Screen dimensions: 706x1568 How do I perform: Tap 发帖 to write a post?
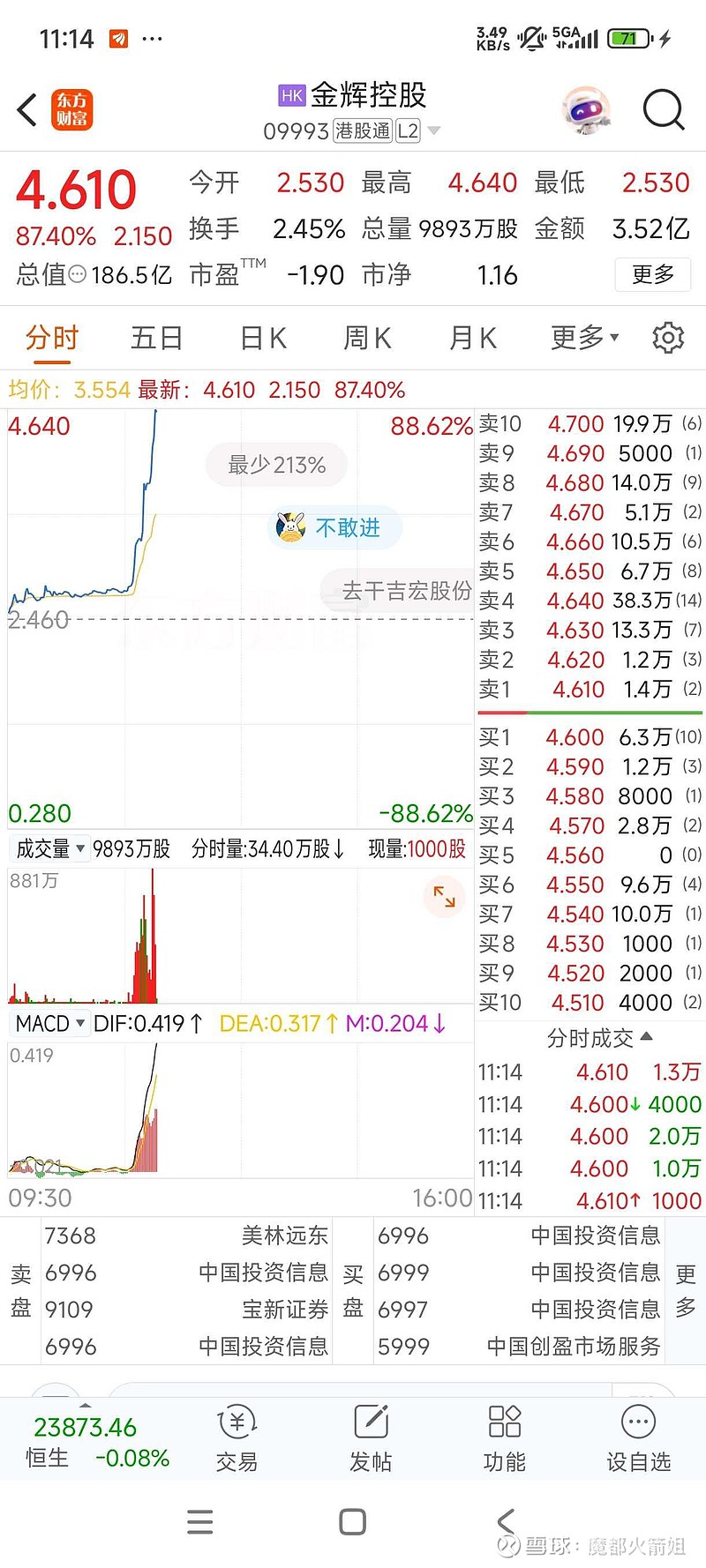[x=371, y=1439]
